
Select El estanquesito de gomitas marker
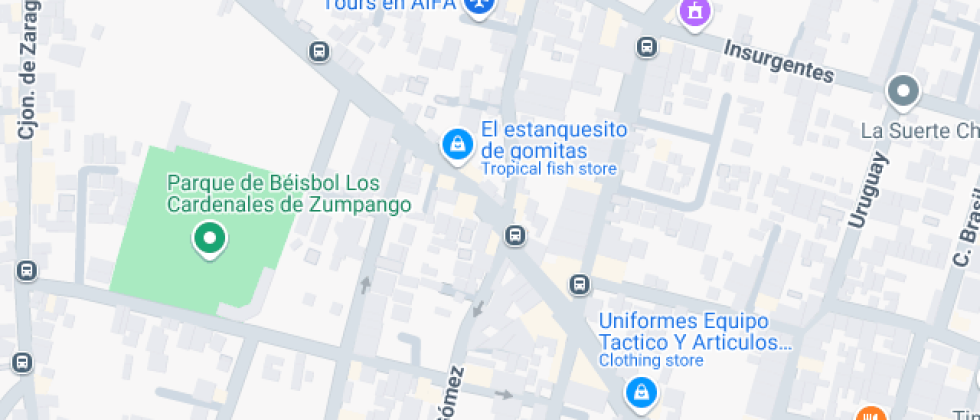coord(457,144)
